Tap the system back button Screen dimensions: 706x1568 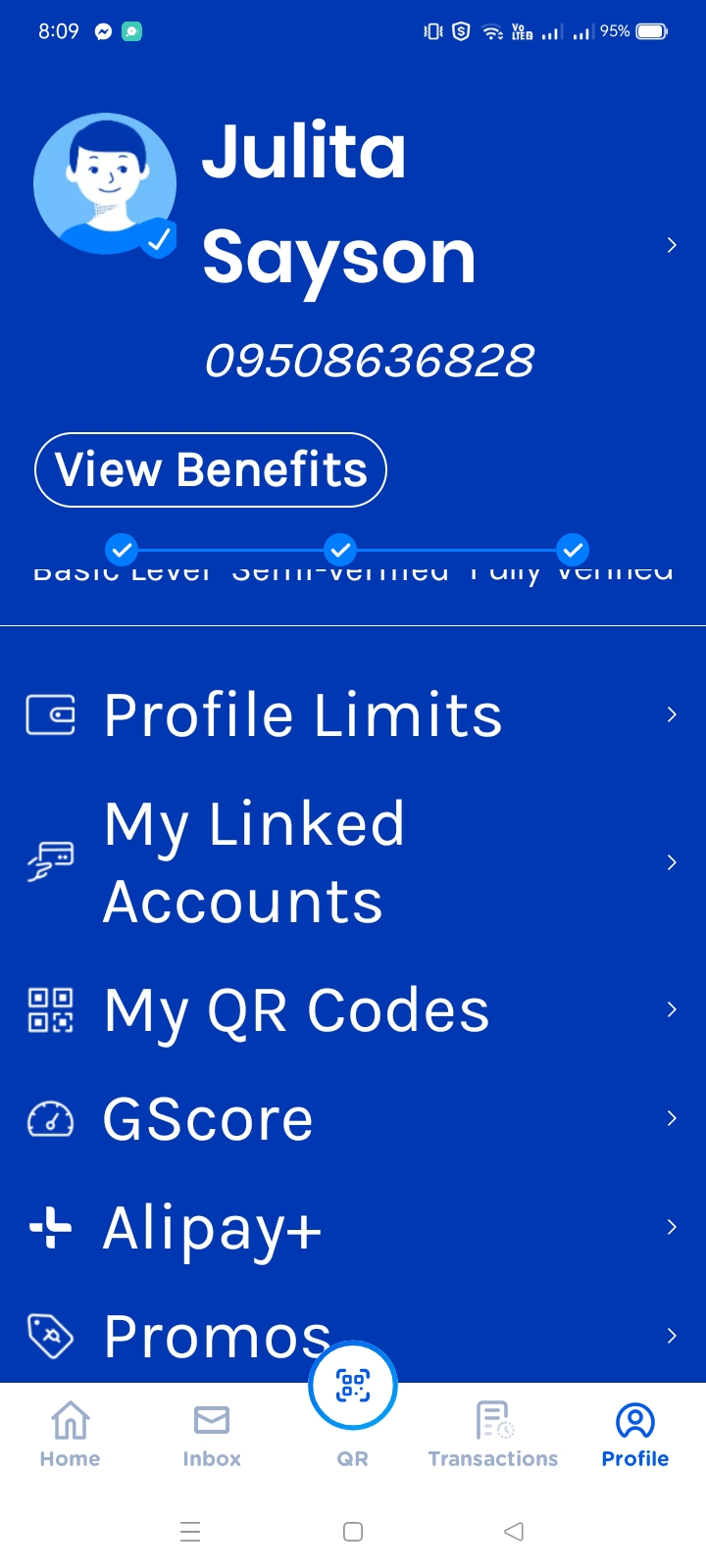[514, 1532]
